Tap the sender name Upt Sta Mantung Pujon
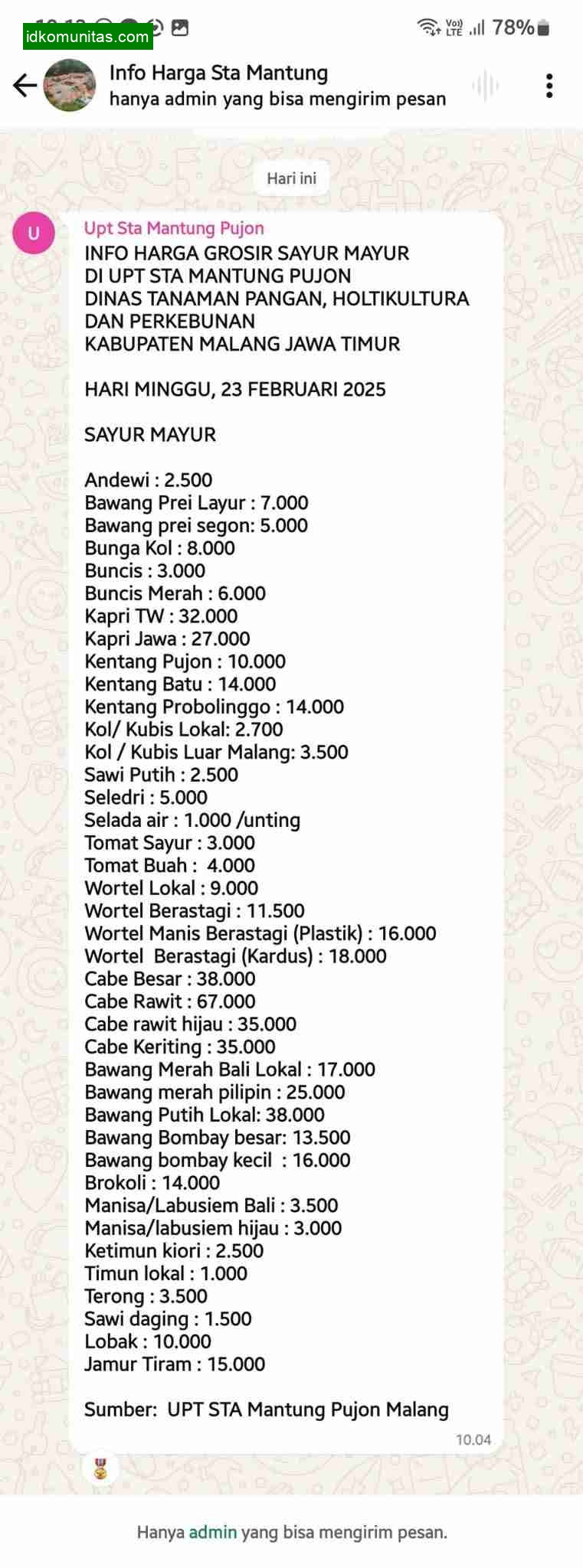 pos(174,228)
